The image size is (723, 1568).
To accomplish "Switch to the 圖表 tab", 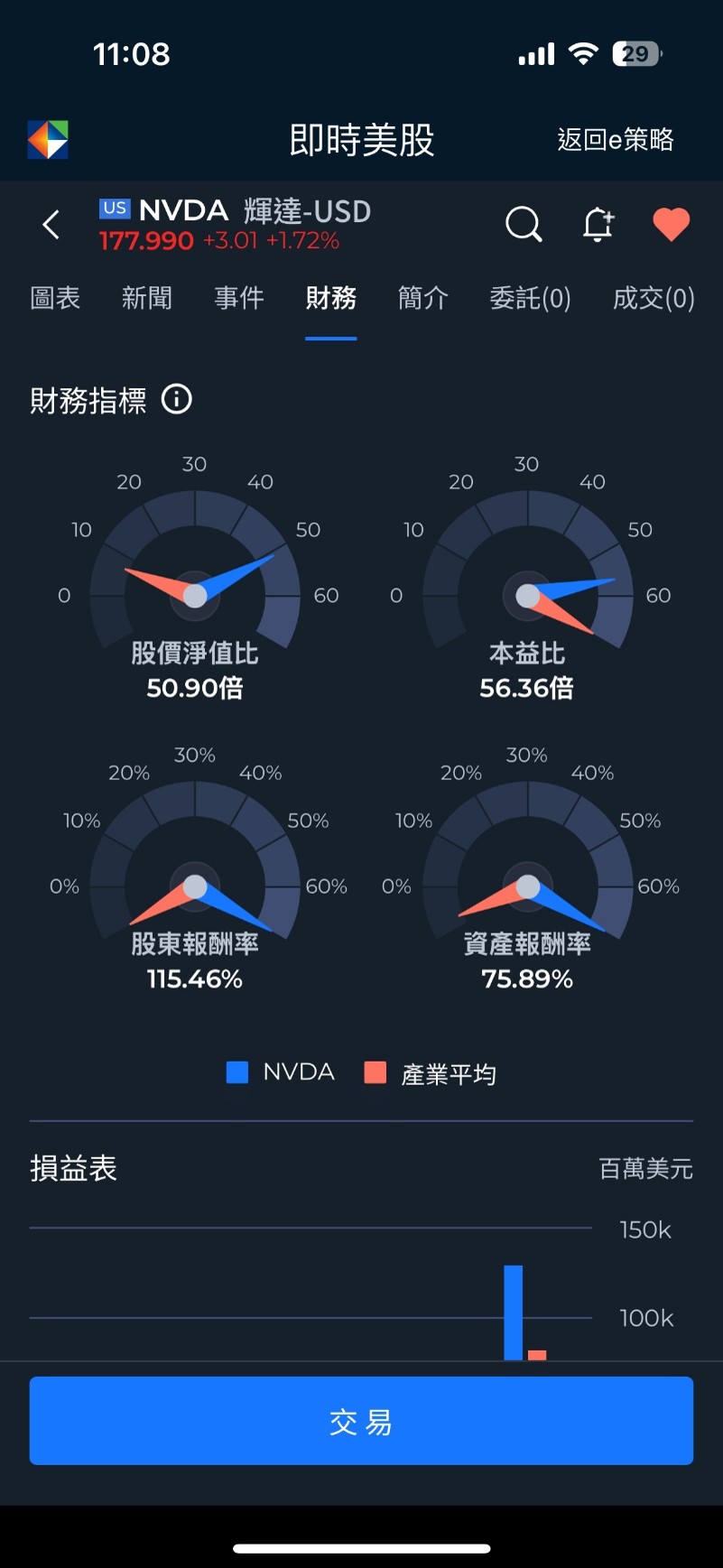I will pos(56,299).
